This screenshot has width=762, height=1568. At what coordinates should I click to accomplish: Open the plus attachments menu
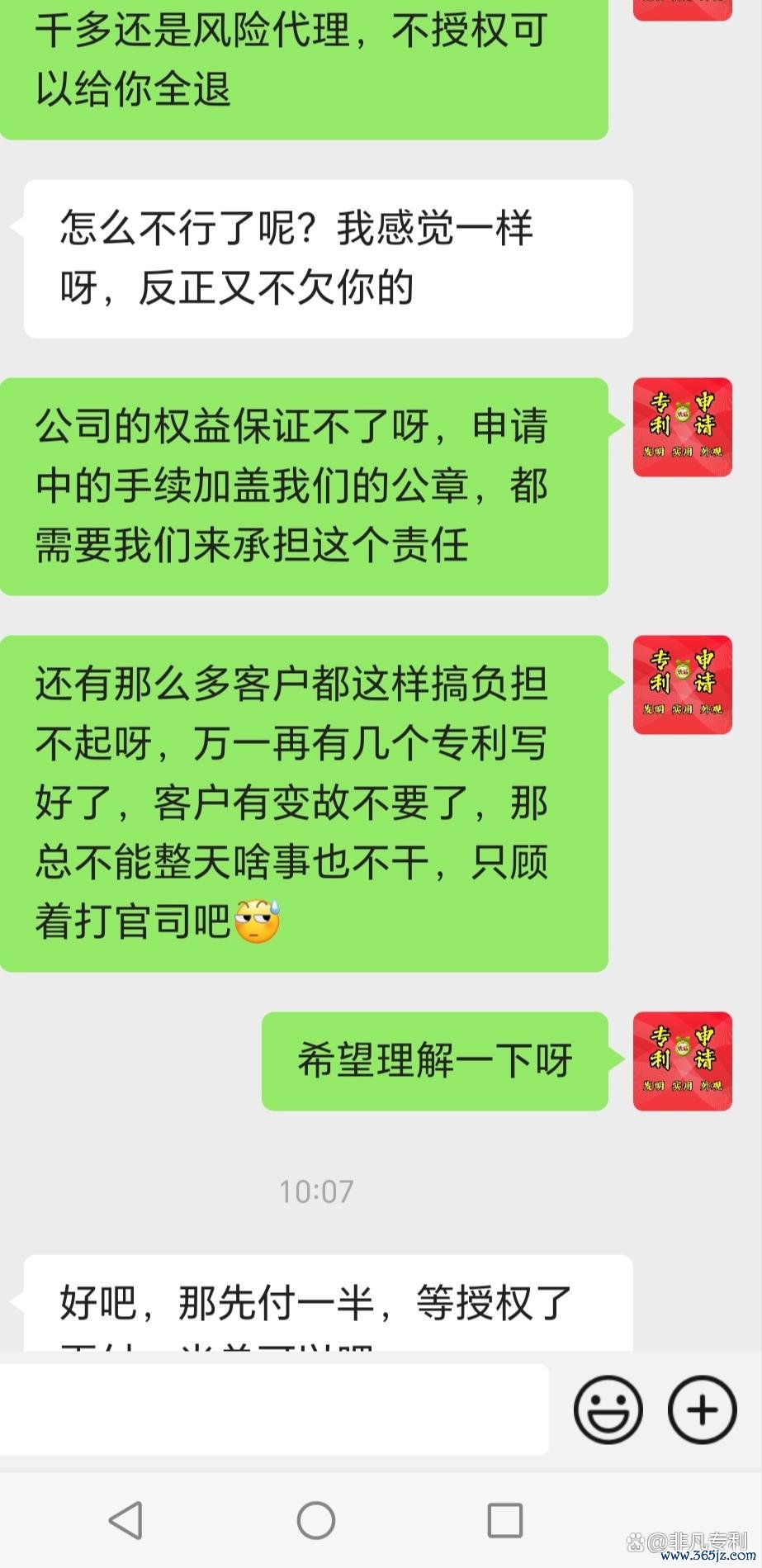pos(702,1410)
